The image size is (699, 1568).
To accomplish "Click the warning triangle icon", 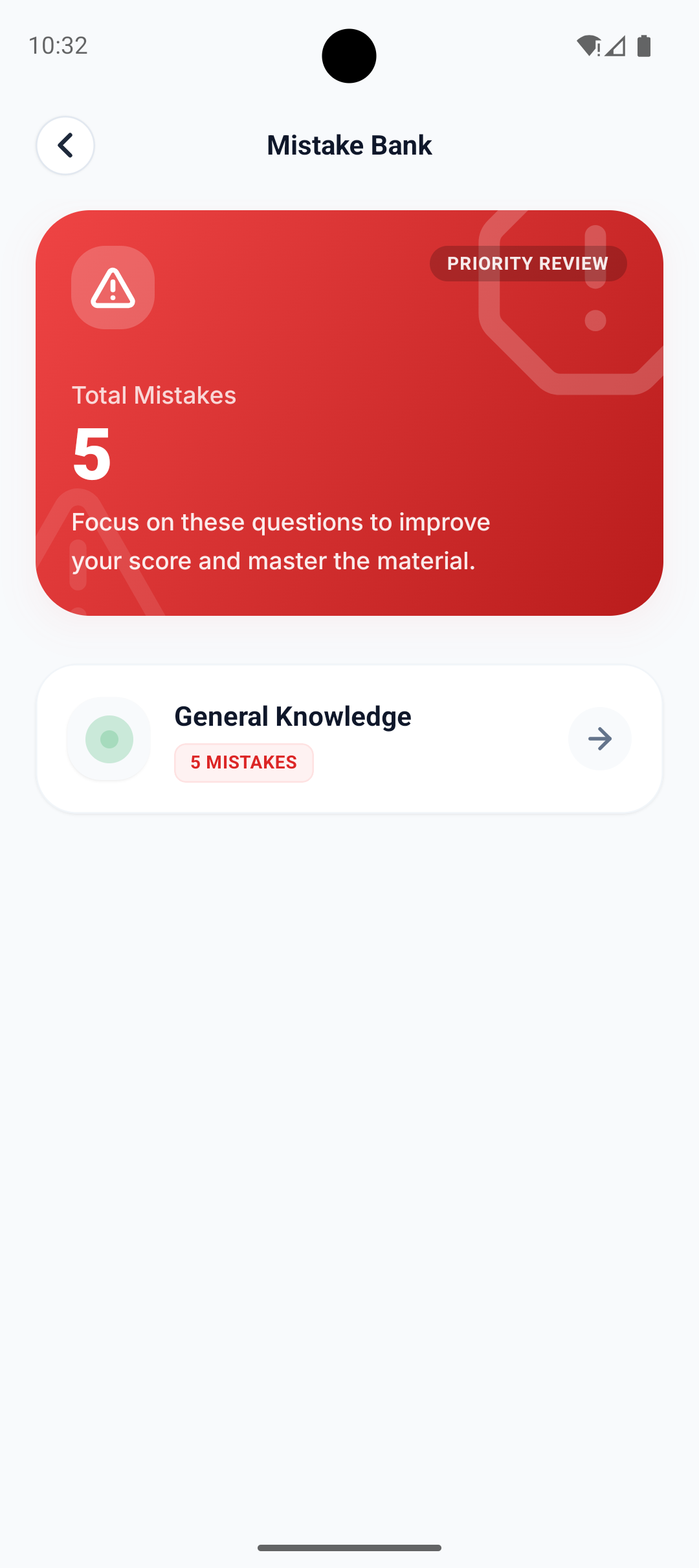I will click(112, 289).
